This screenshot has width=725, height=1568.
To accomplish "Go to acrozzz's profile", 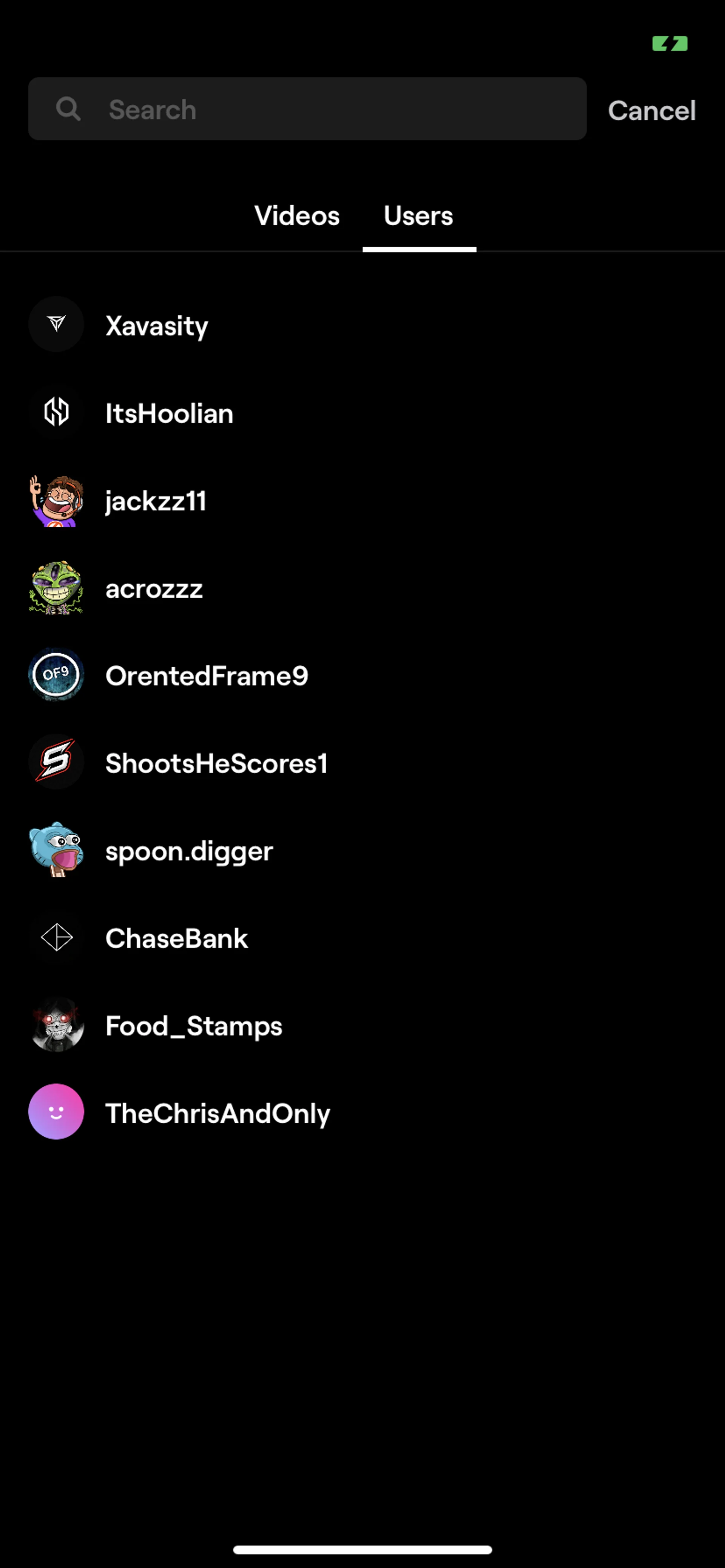I will [x=154, y=589].
